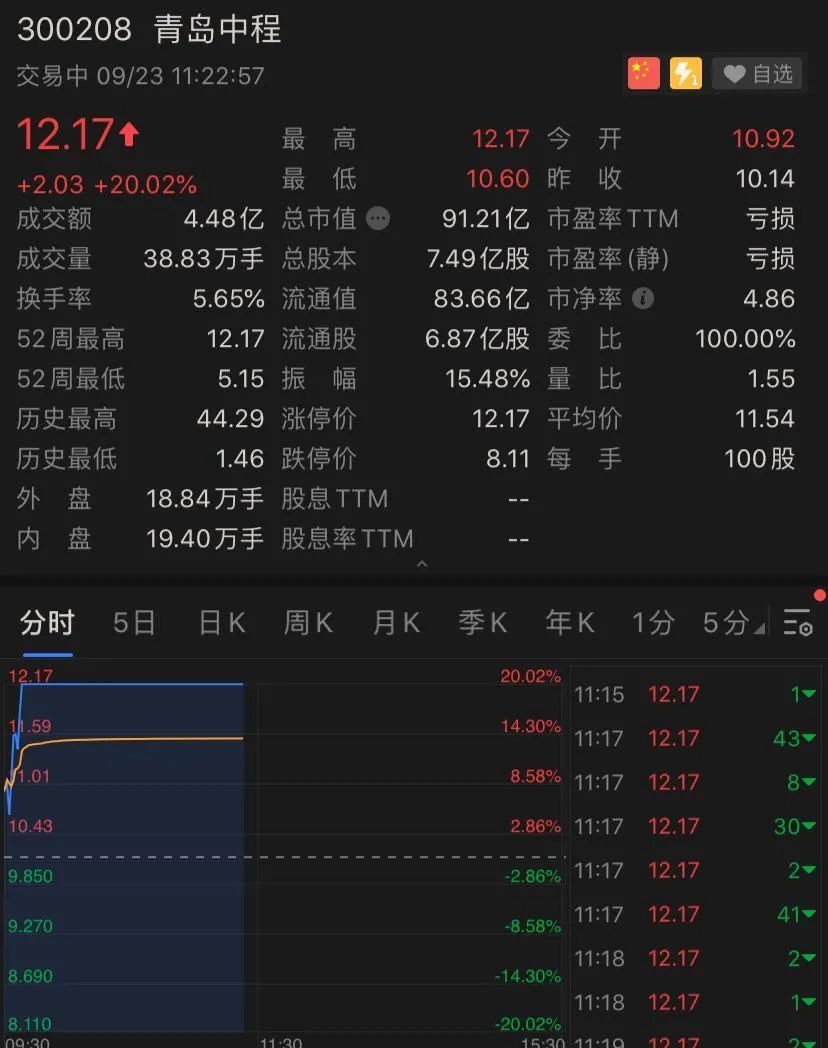Show info about 总市值
The height and width of the screenshot is (1048, 828).
[378, 218]
